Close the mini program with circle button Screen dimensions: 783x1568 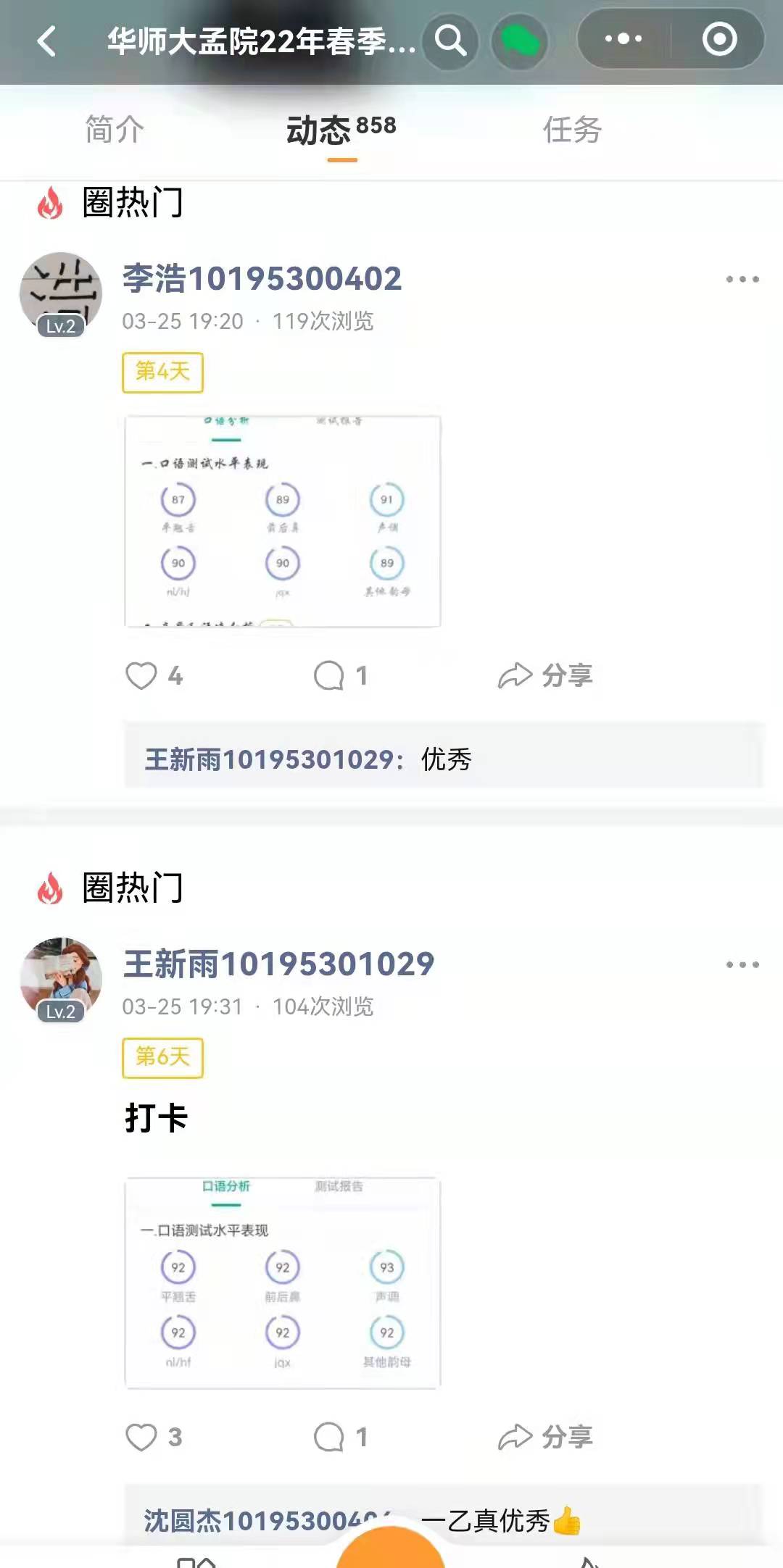[719, 39]
